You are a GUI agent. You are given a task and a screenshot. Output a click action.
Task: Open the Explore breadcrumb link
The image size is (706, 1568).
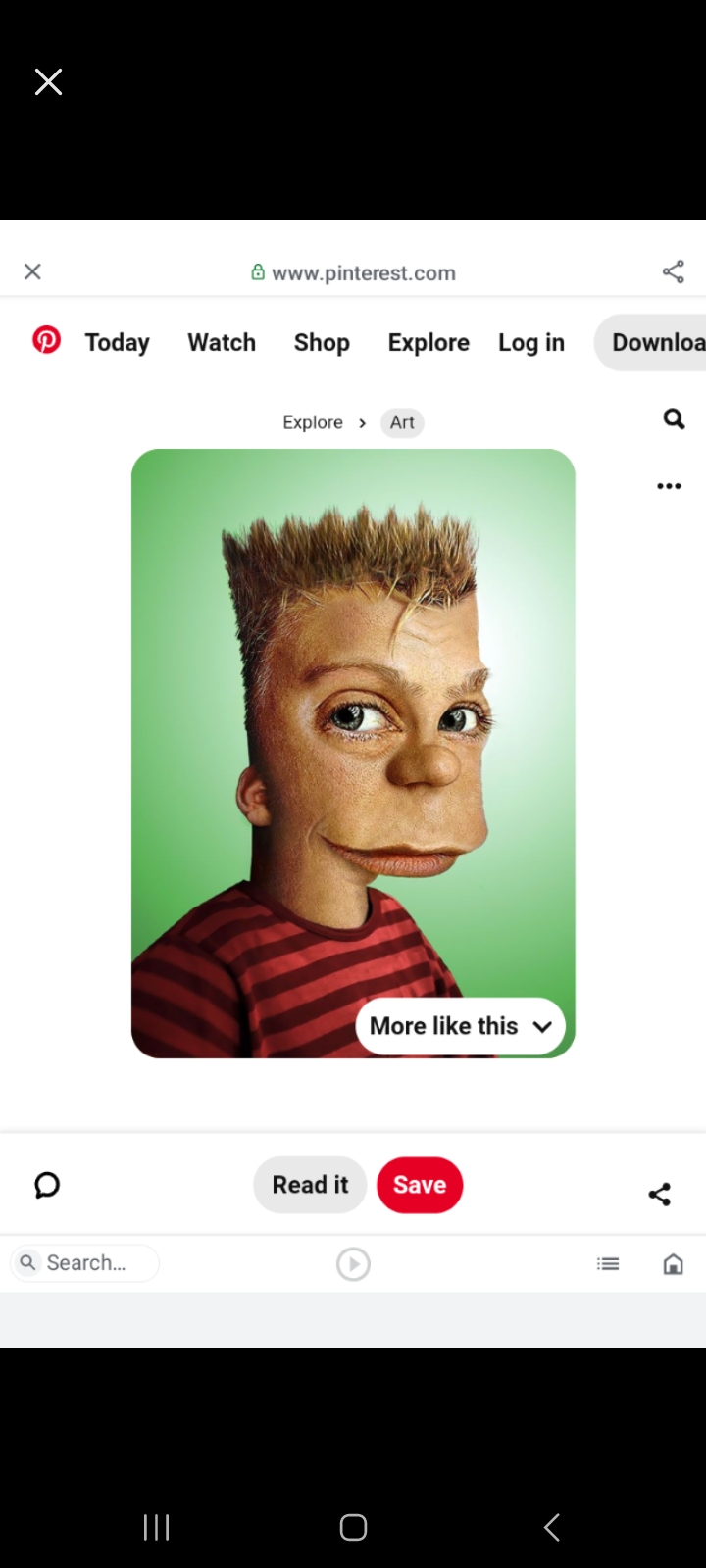tap(313, 422)
